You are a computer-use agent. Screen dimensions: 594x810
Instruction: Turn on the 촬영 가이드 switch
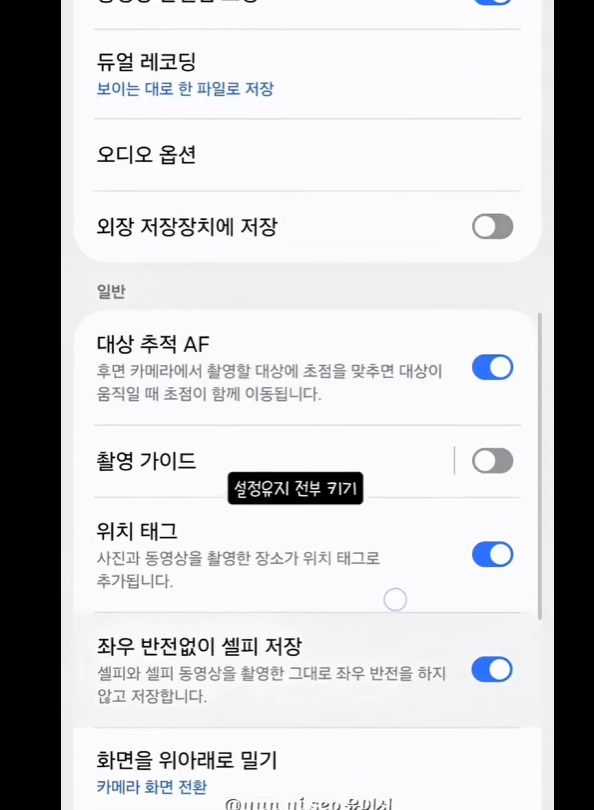(492, 461)
